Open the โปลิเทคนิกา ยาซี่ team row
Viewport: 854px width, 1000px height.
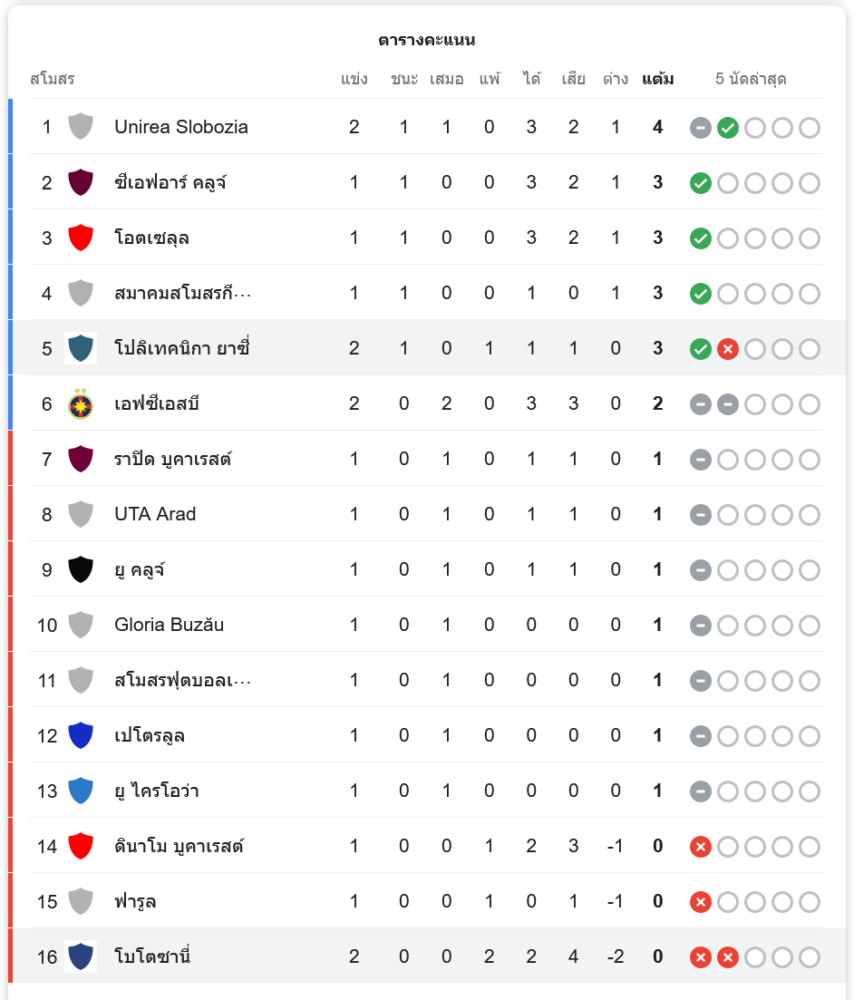click(181, 348)
